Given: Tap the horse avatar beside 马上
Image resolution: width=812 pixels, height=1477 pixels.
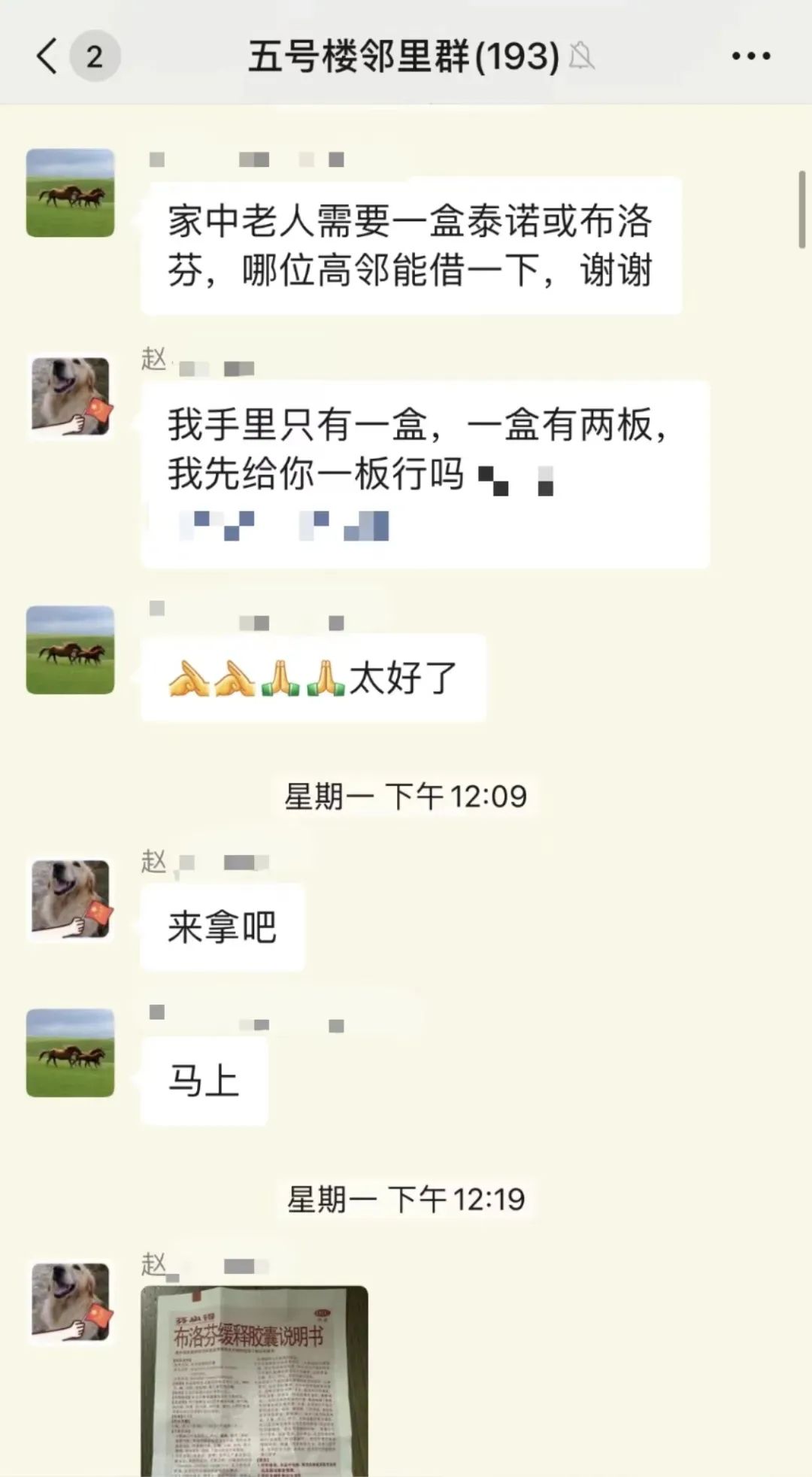Looking at the screenshot, I should pos(71,1053).
